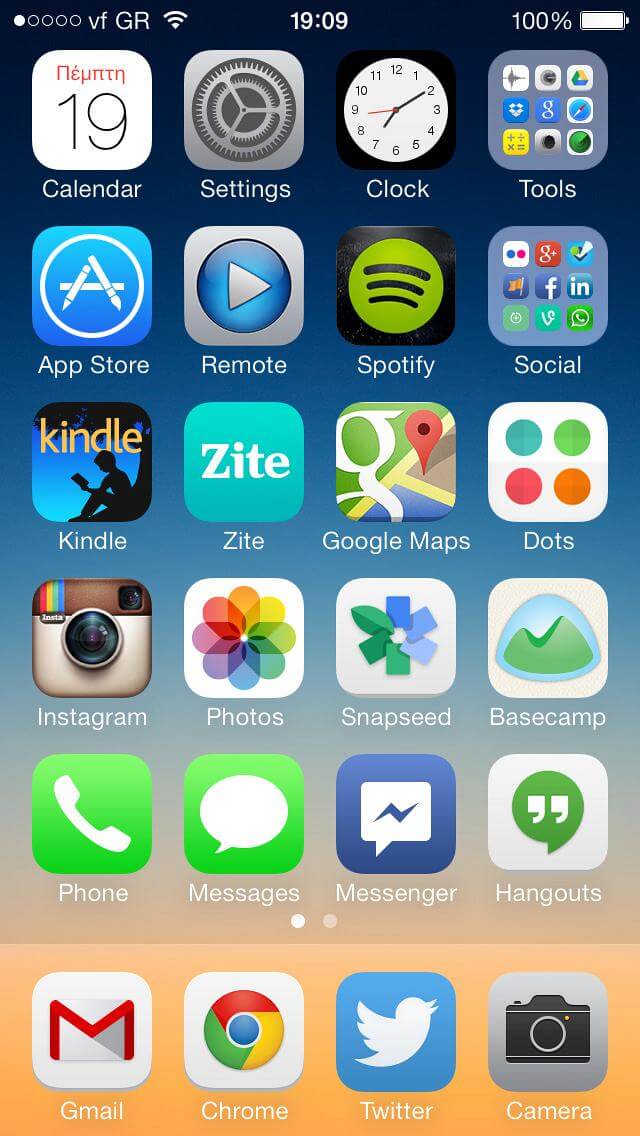Screen dimensions: 640x1136
Task: Open the Basecamp app
Action: (548, 638)
